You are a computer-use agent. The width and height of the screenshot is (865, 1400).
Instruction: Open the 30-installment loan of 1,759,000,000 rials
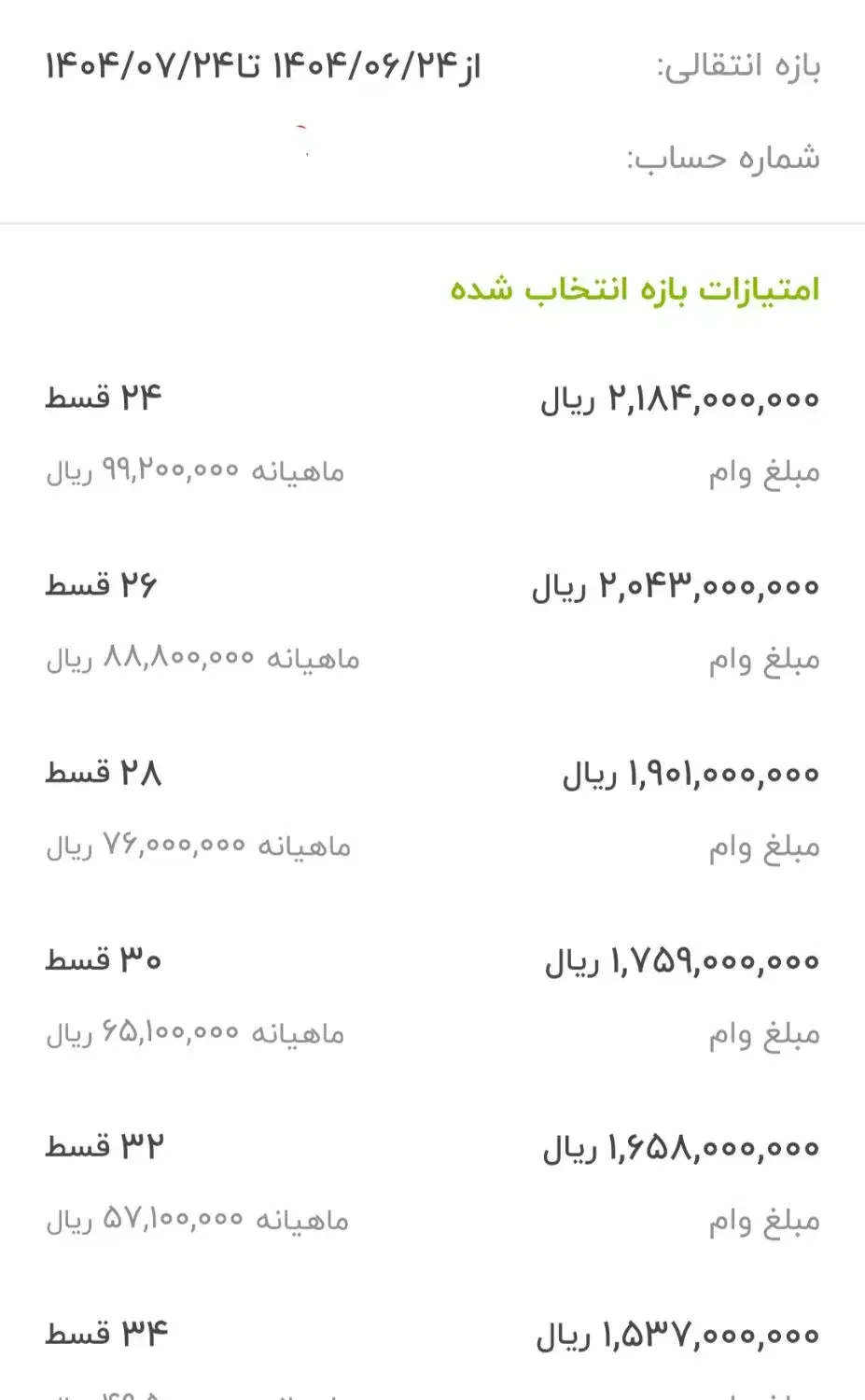(432, 996)
